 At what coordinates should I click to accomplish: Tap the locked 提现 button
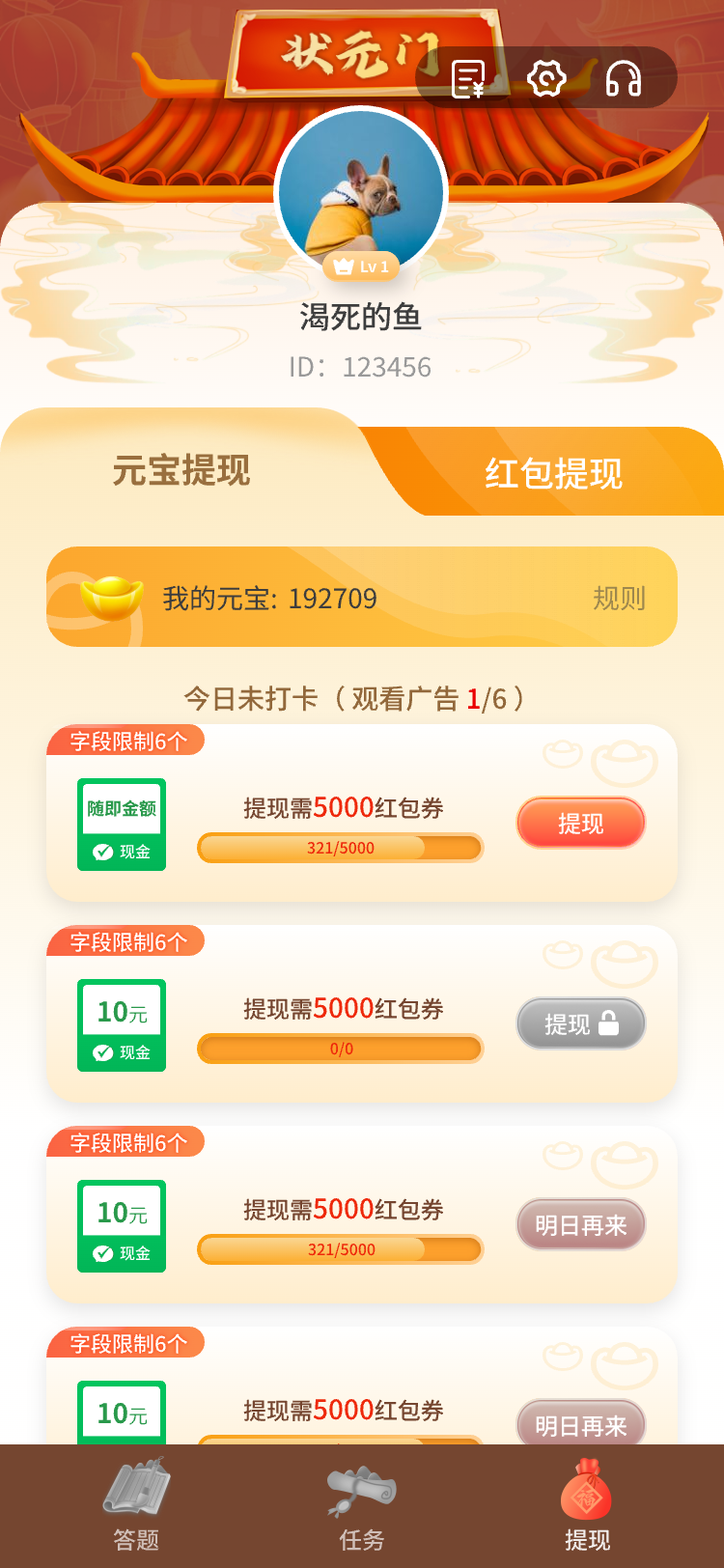click(581, 1024)
